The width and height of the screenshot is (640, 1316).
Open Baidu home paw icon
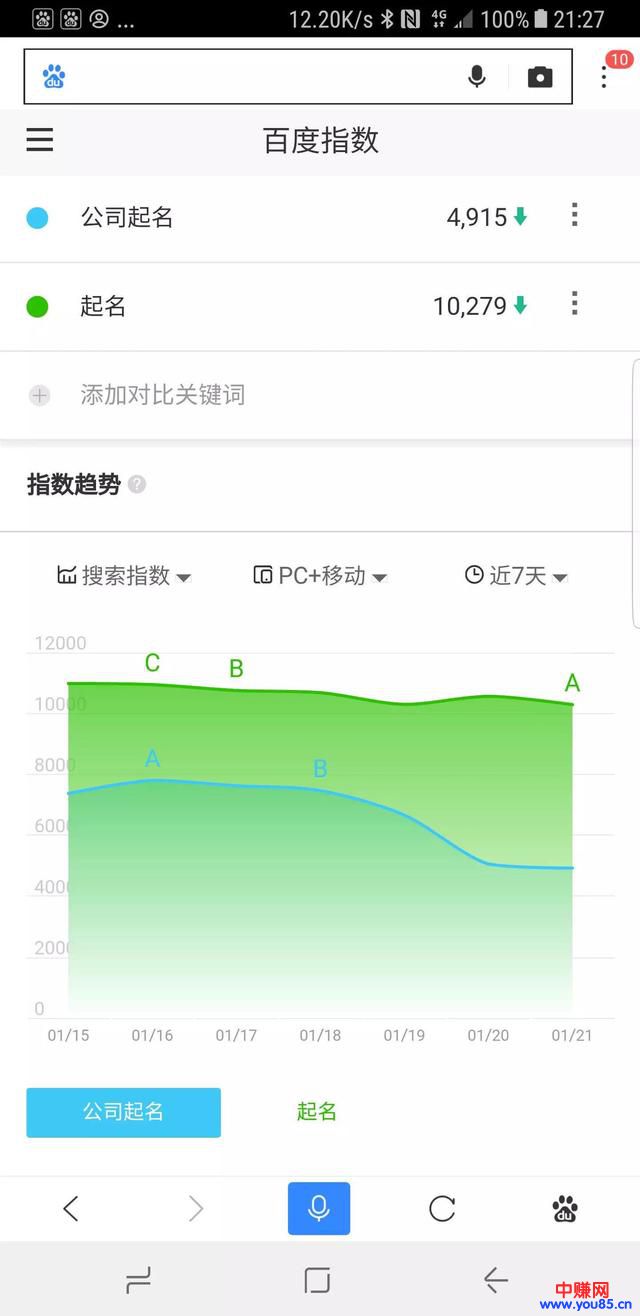pos(565,1209)
